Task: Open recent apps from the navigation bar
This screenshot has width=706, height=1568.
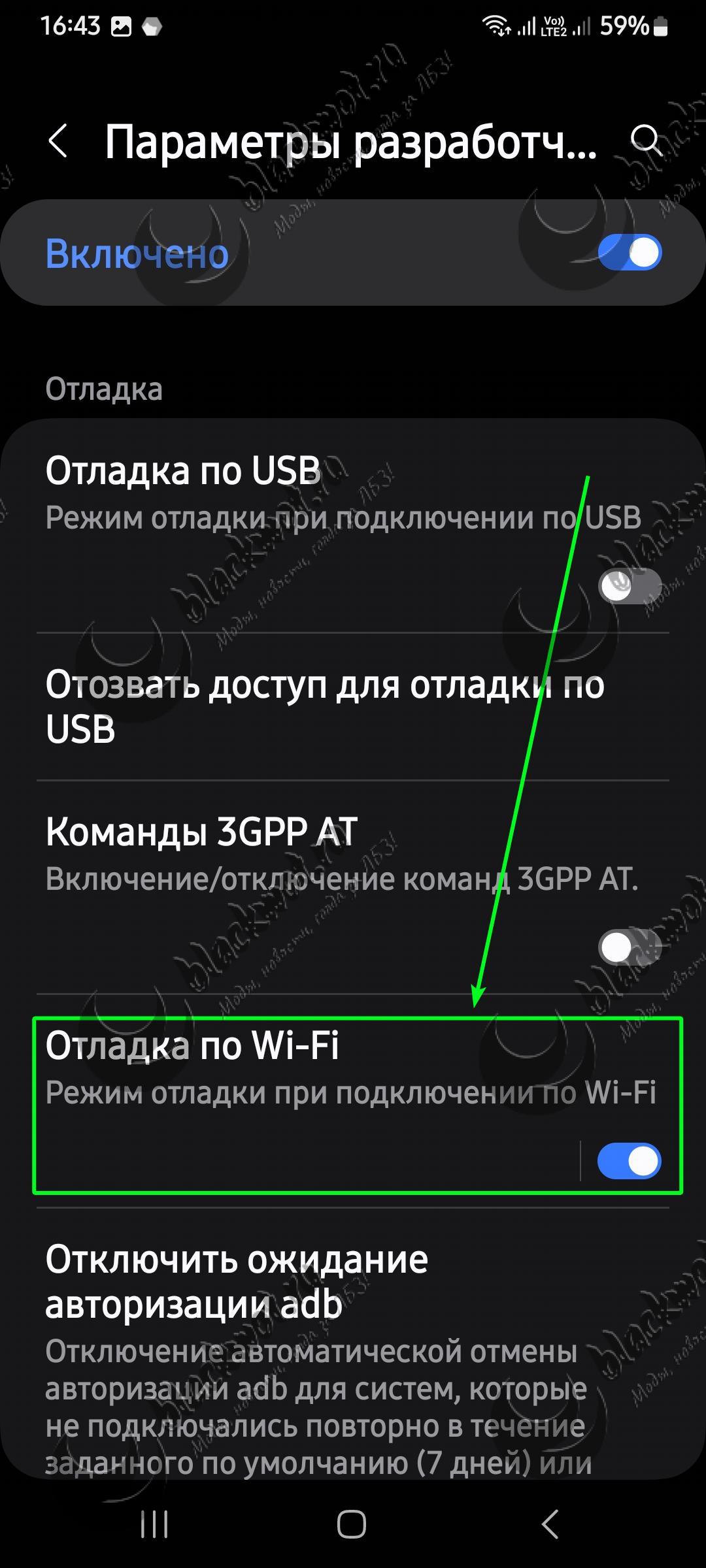Action: point(155,1526)
